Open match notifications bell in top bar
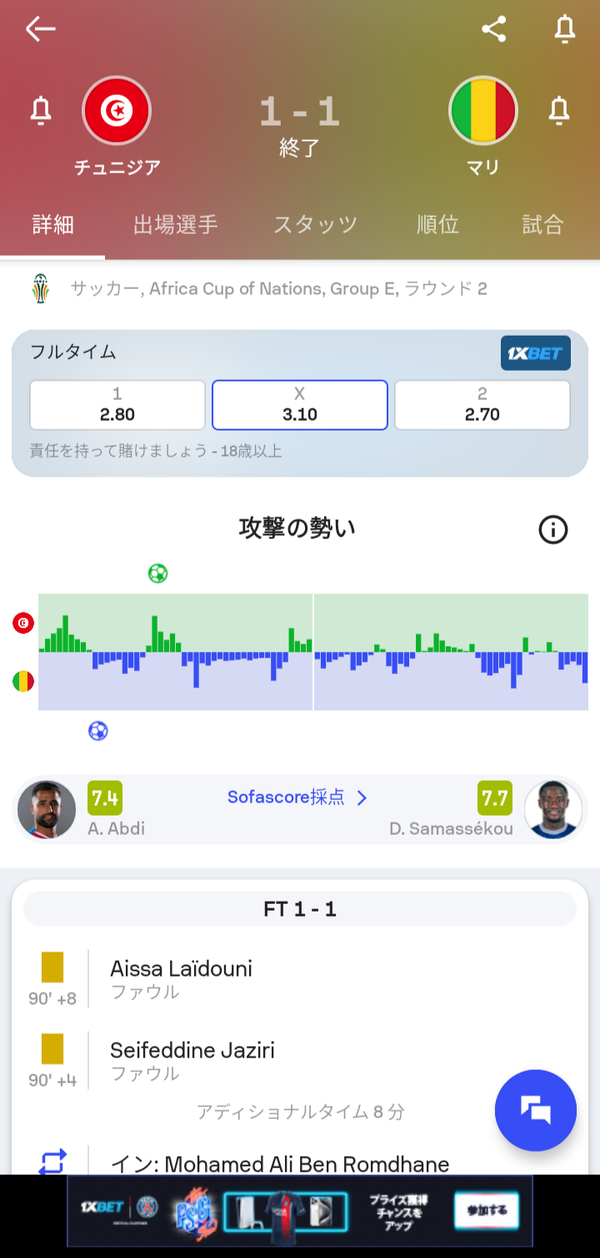 (565, 29)
